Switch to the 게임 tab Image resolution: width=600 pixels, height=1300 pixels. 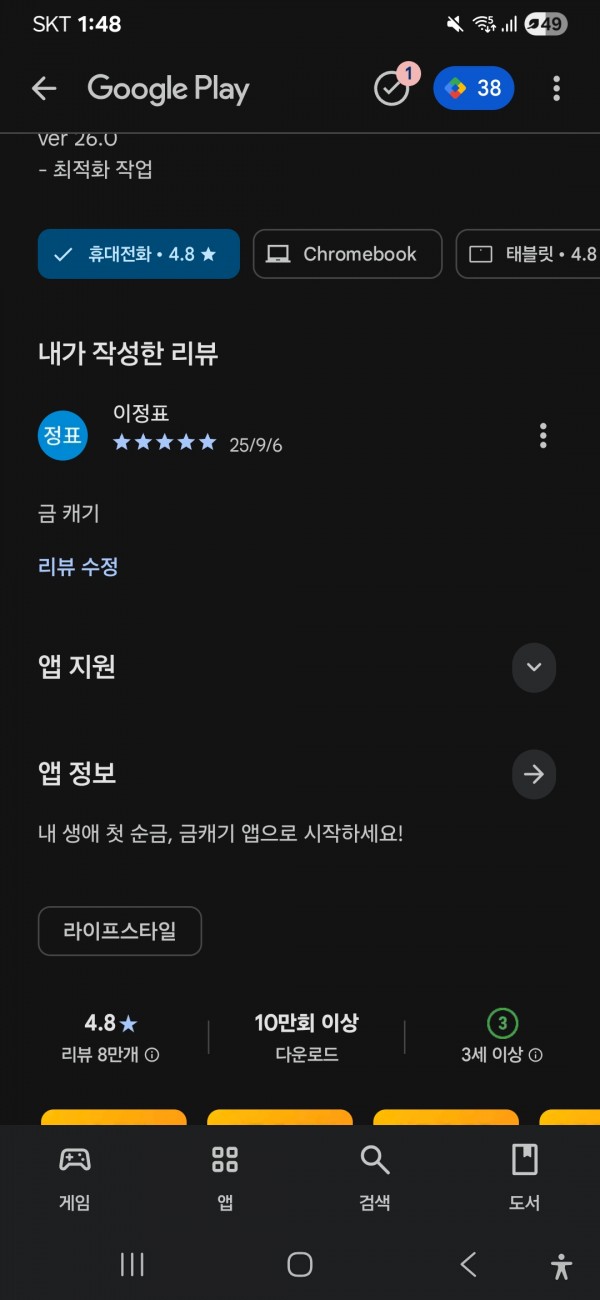[x=75, y=1177]
